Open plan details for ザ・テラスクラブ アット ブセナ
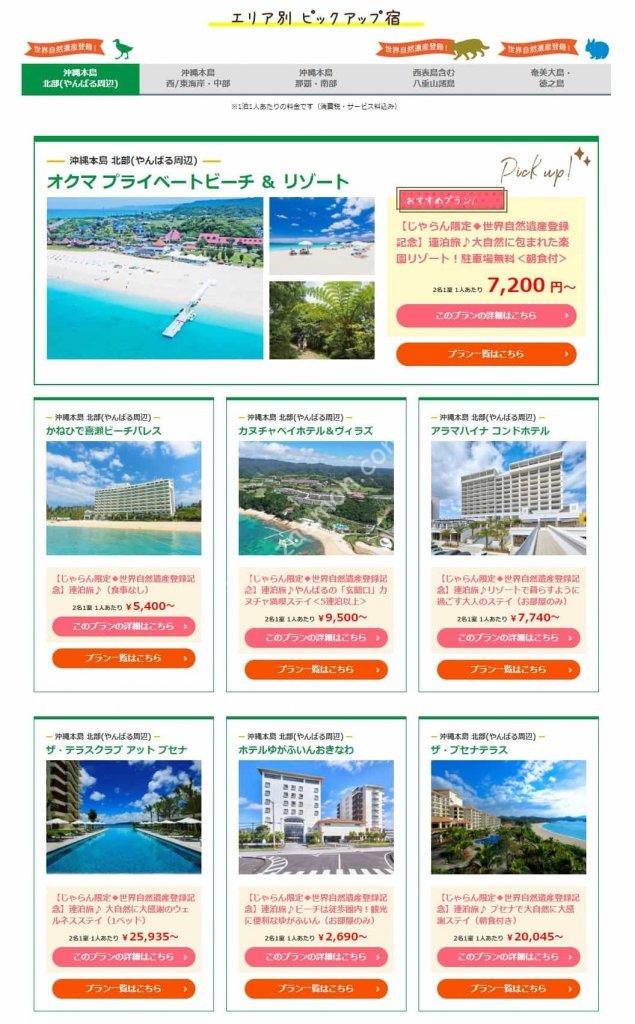 pyautogui.click(x=124, y=957)
